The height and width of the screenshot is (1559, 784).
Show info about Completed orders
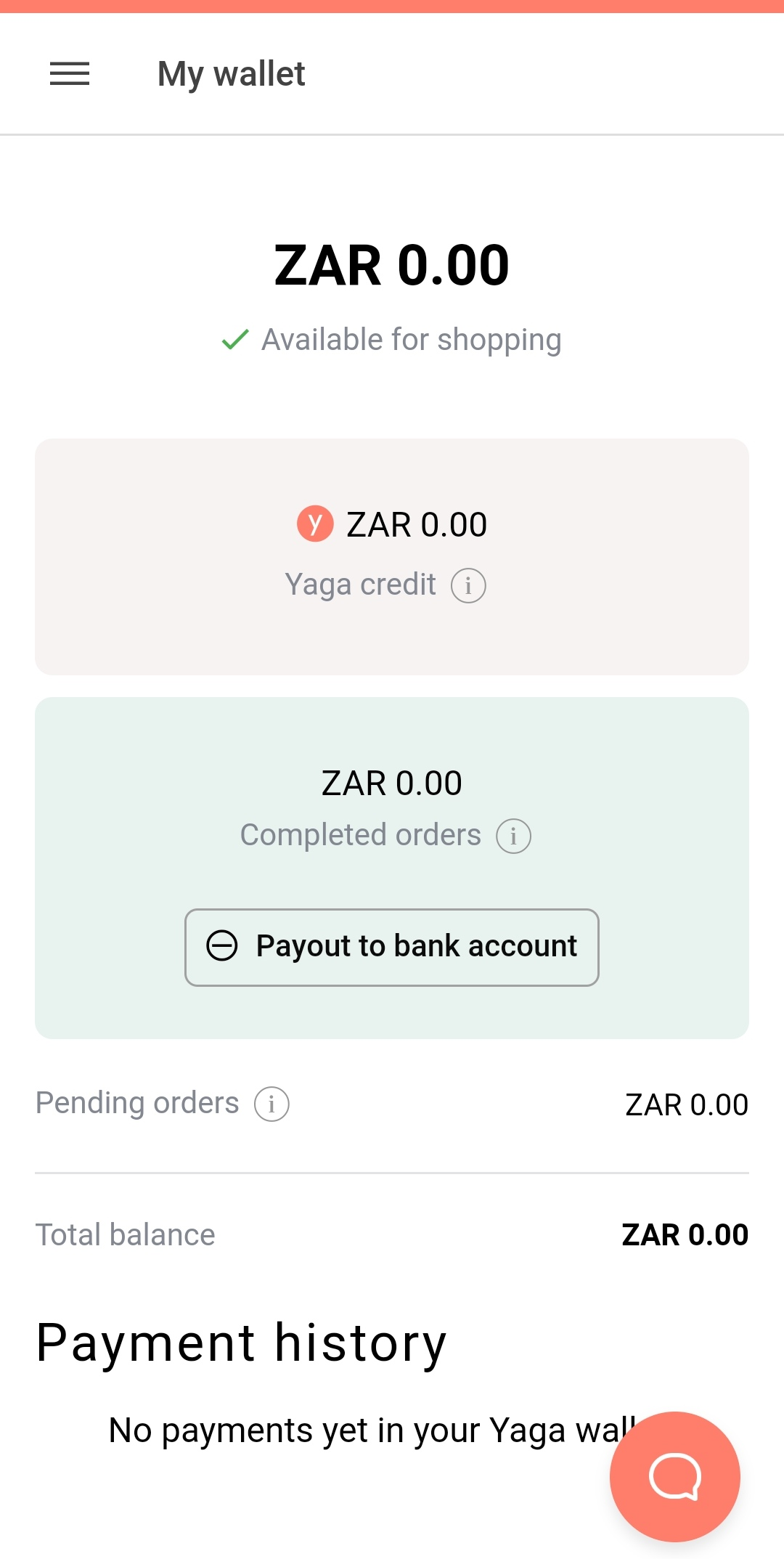click(x=513, y=836)
